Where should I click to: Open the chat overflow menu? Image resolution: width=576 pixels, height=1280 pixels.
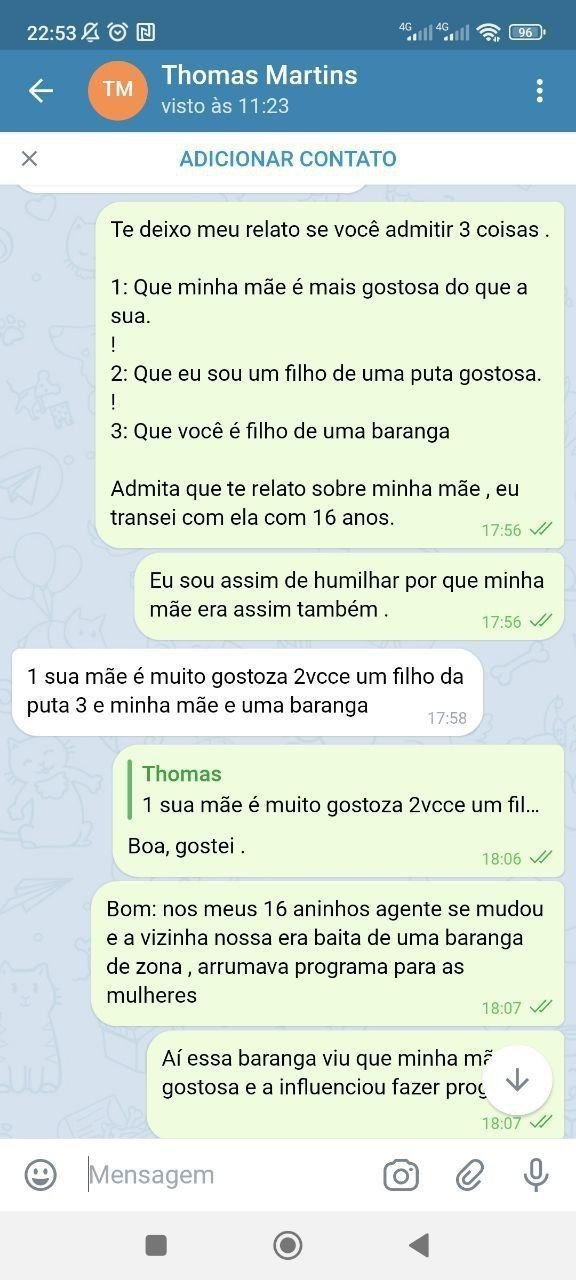[x=539, y=91]
